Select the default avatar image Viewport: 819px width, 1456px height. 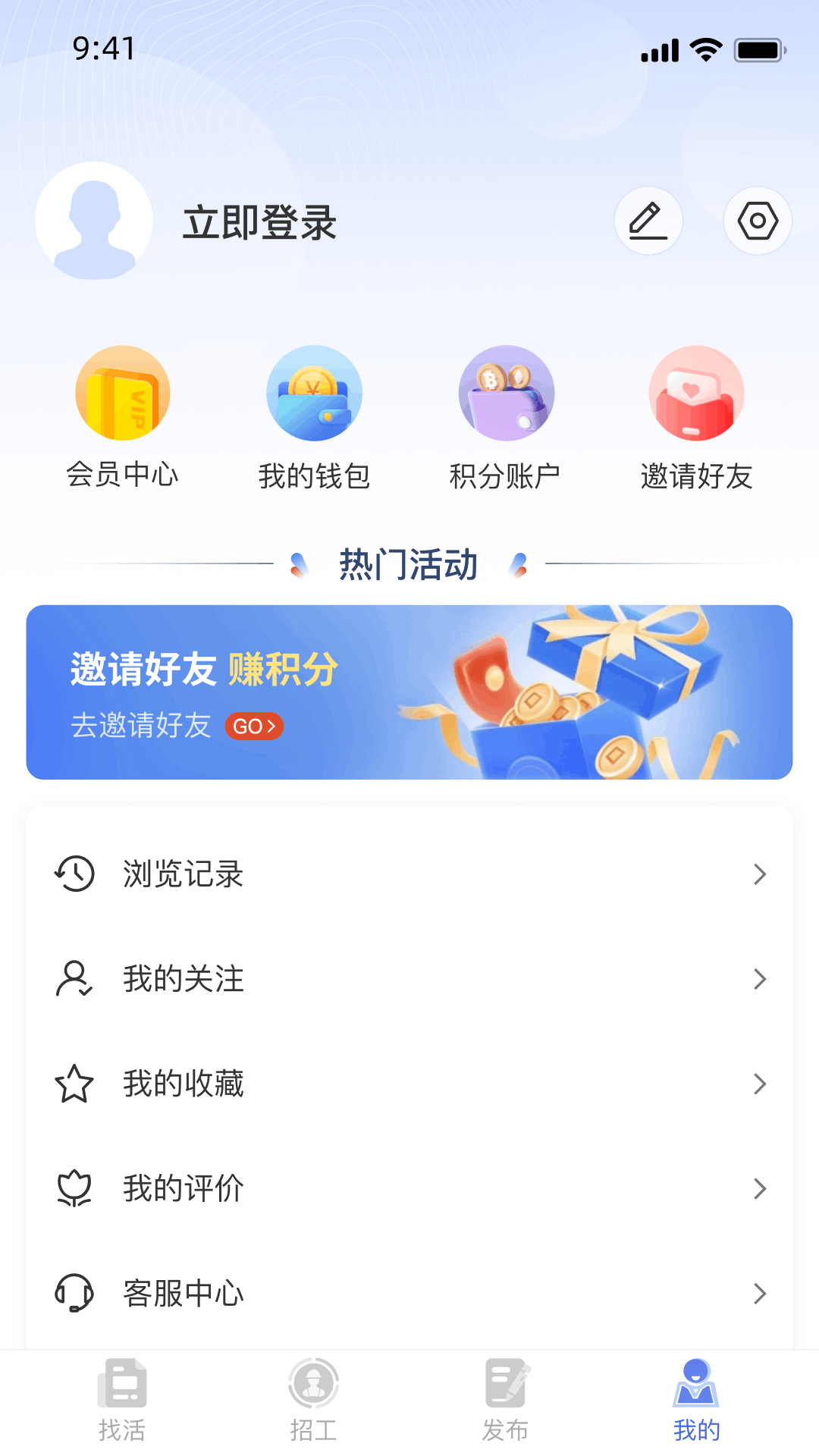(94, 220)
